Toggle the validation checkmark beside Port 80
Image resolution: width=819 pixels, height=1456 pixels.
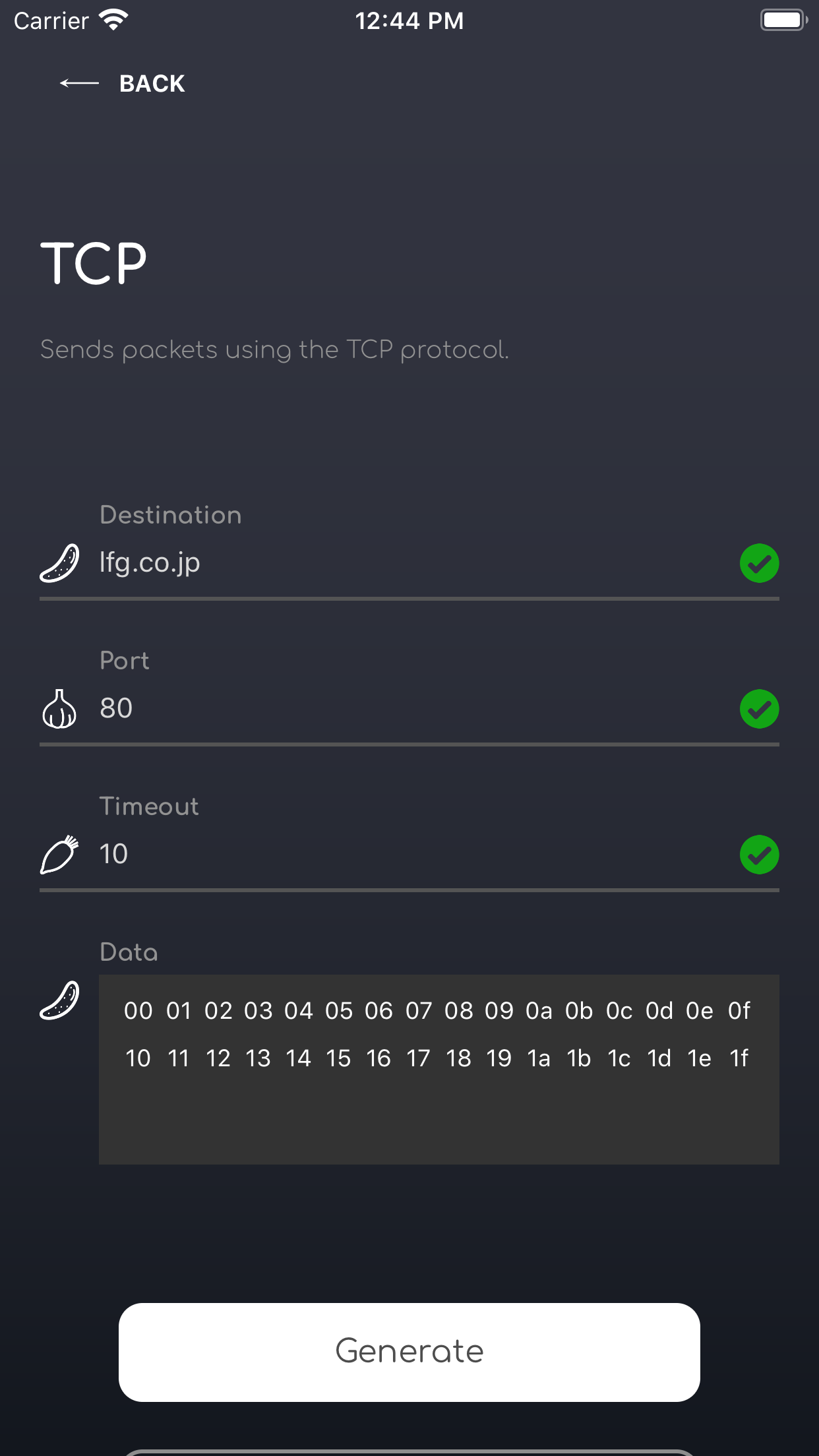click(759, 709)
